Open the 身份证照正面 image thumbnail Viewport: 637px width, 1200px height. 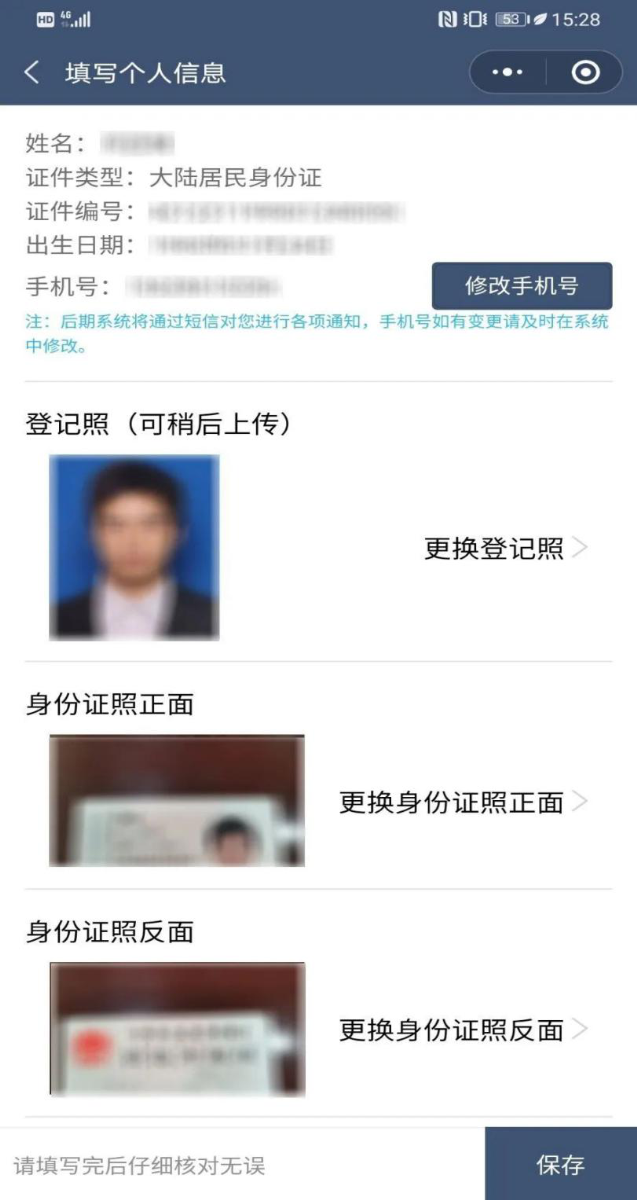[x=177, y=800]
